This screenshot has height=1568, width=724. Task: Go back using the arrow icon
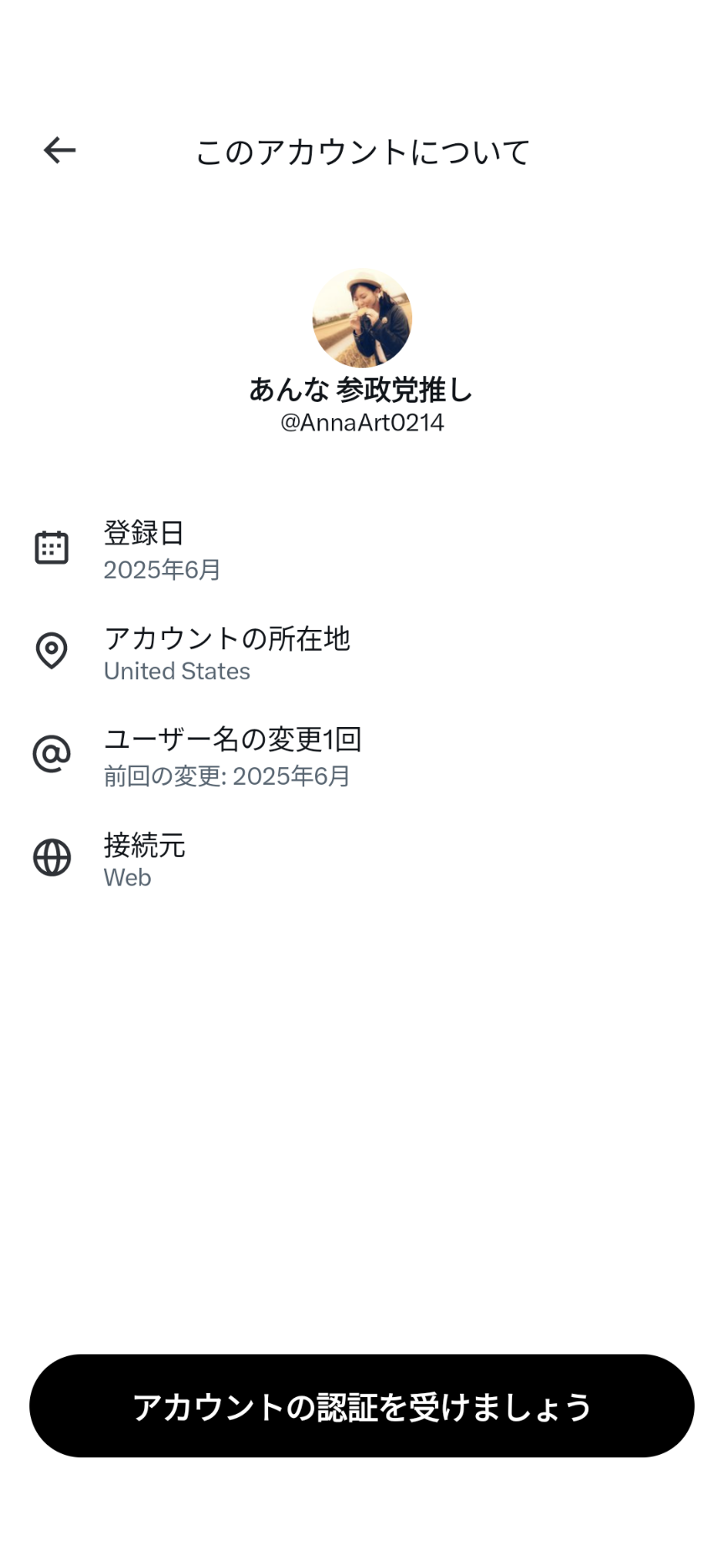pos(59,151)
